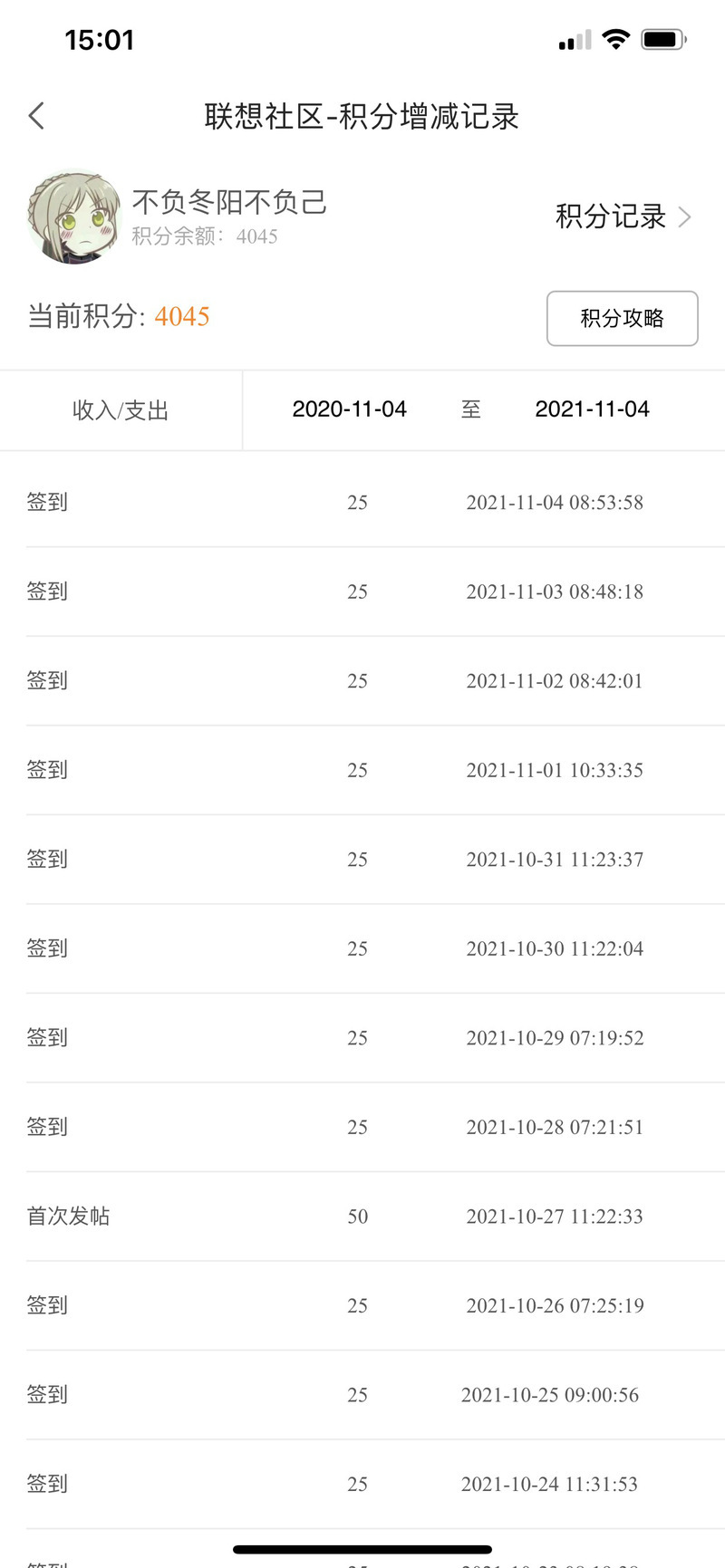725x1568 pixels.
Task: Open the 积分攻略 guide
Action: (x=623, y=318)
